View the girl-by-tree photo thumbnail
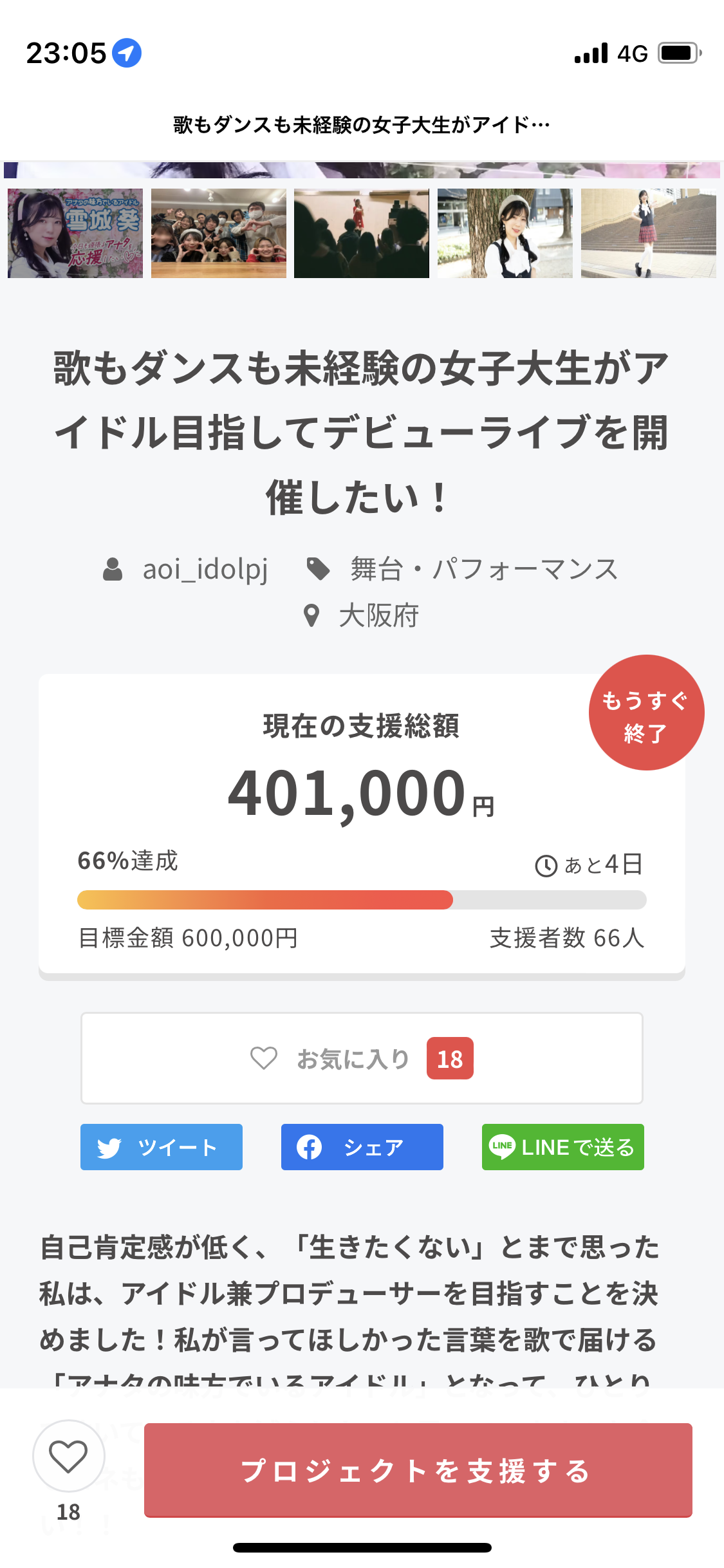Viewport: 724px width, 1568px height. [505, 233]
